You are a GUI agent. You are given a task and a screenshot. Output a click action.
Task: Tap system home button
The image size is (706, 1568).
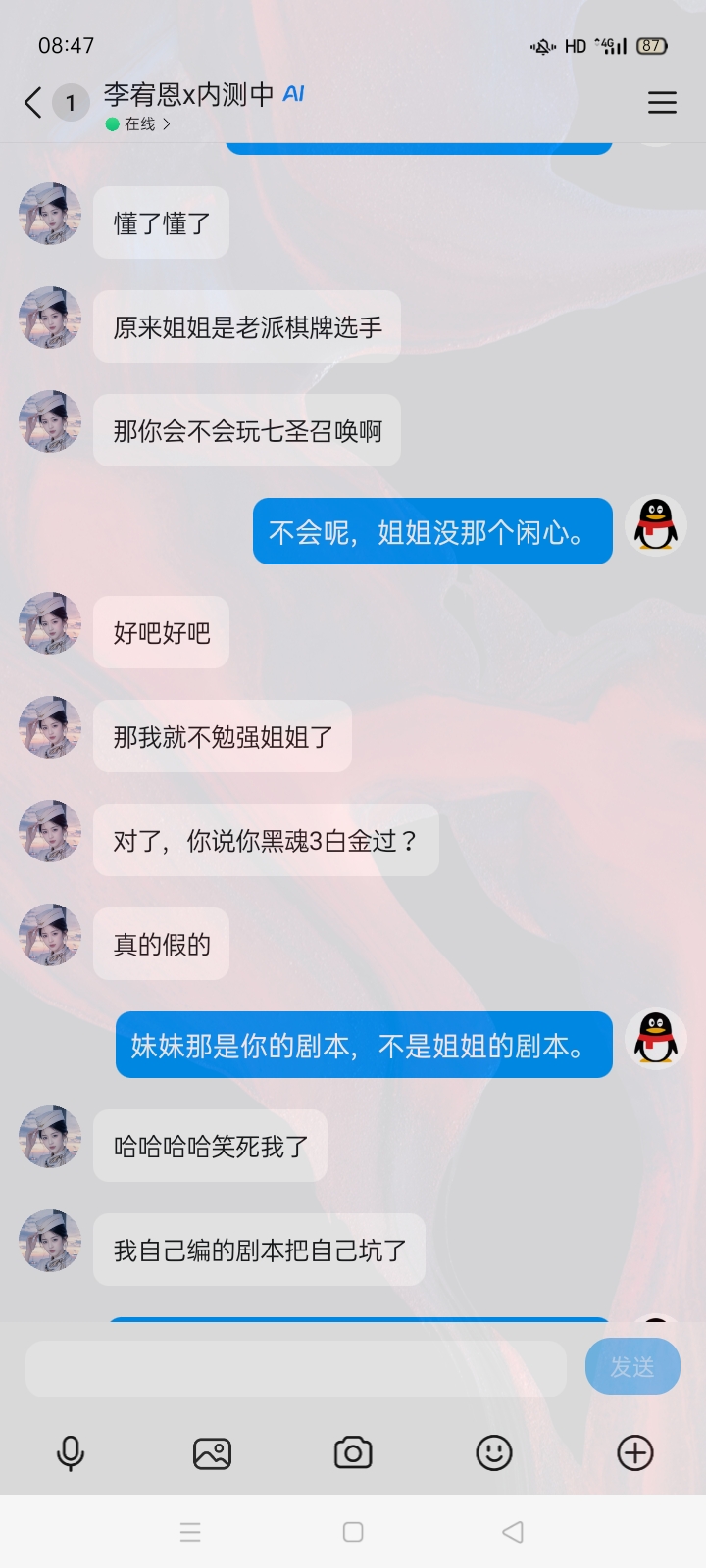[353, 1532]
